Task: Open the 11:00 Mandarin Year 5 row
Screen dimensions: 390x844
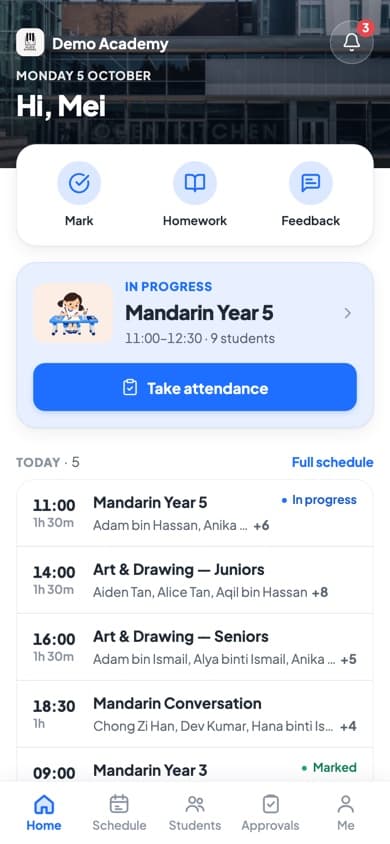Action: [195, 513]
